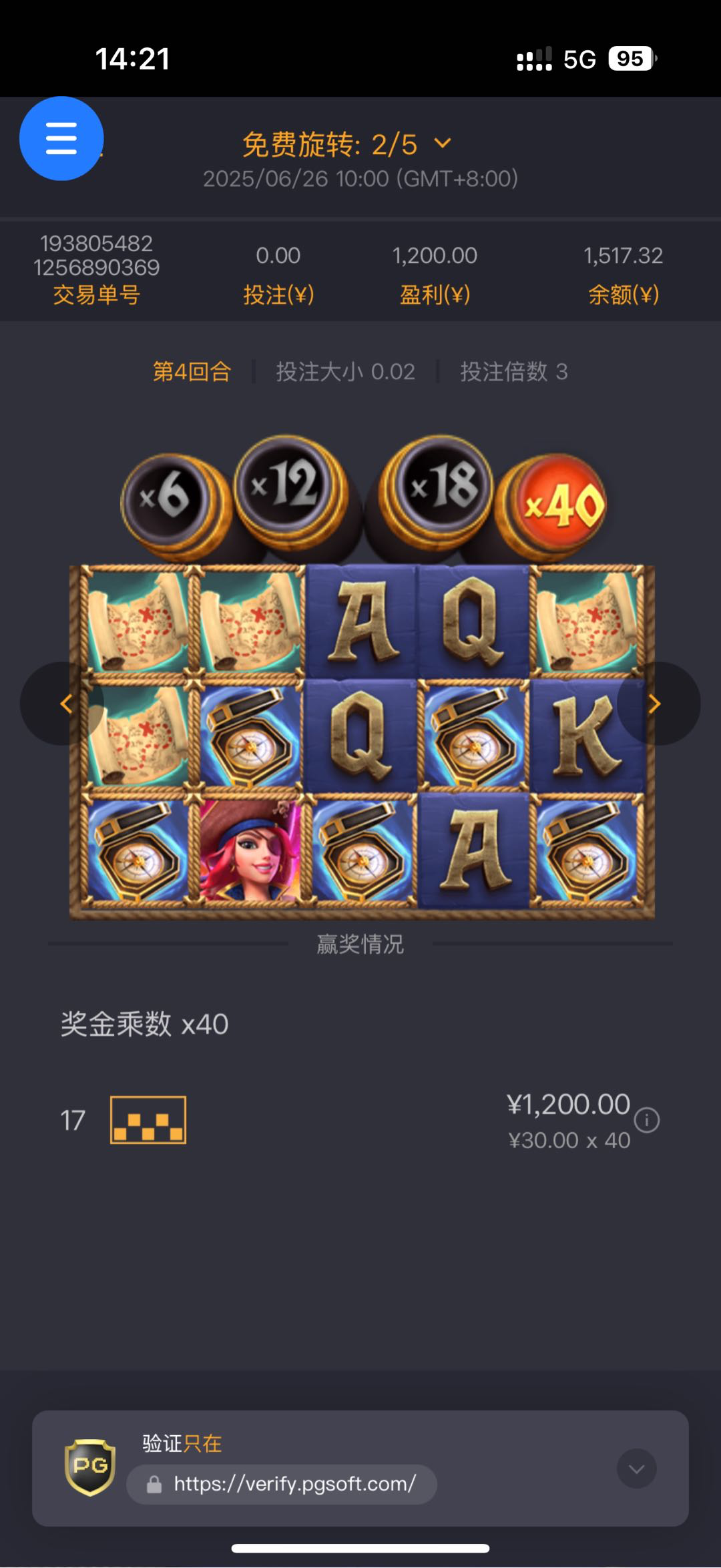Open the blue hamburger menu button
Image resolution: width=721 pixels, height=1568 pixels.
pyautogui.click(x=61, y=139)
